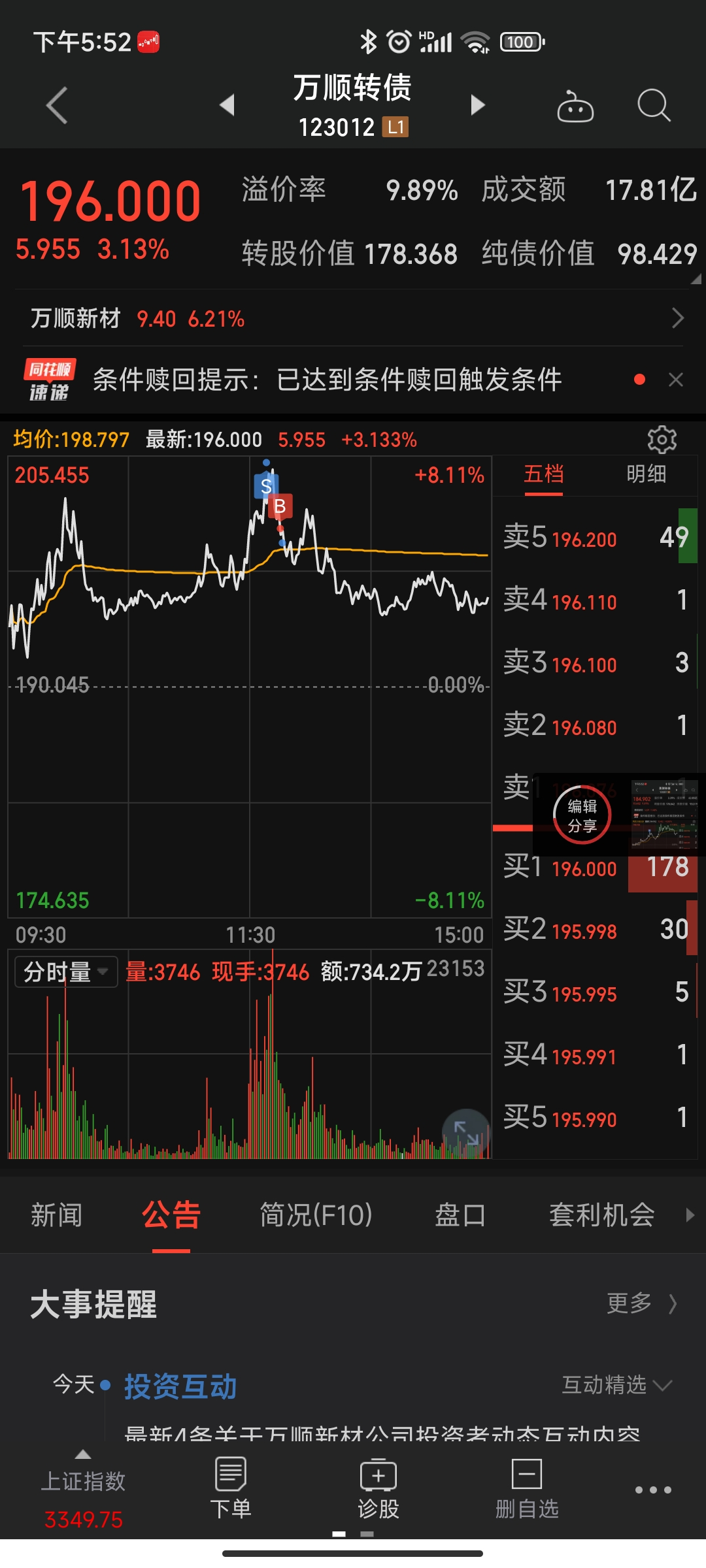Image resolution: width=706 pixels, height=1568 pixels.
Task: Go back using the top-left arrow
Action: 58,105
